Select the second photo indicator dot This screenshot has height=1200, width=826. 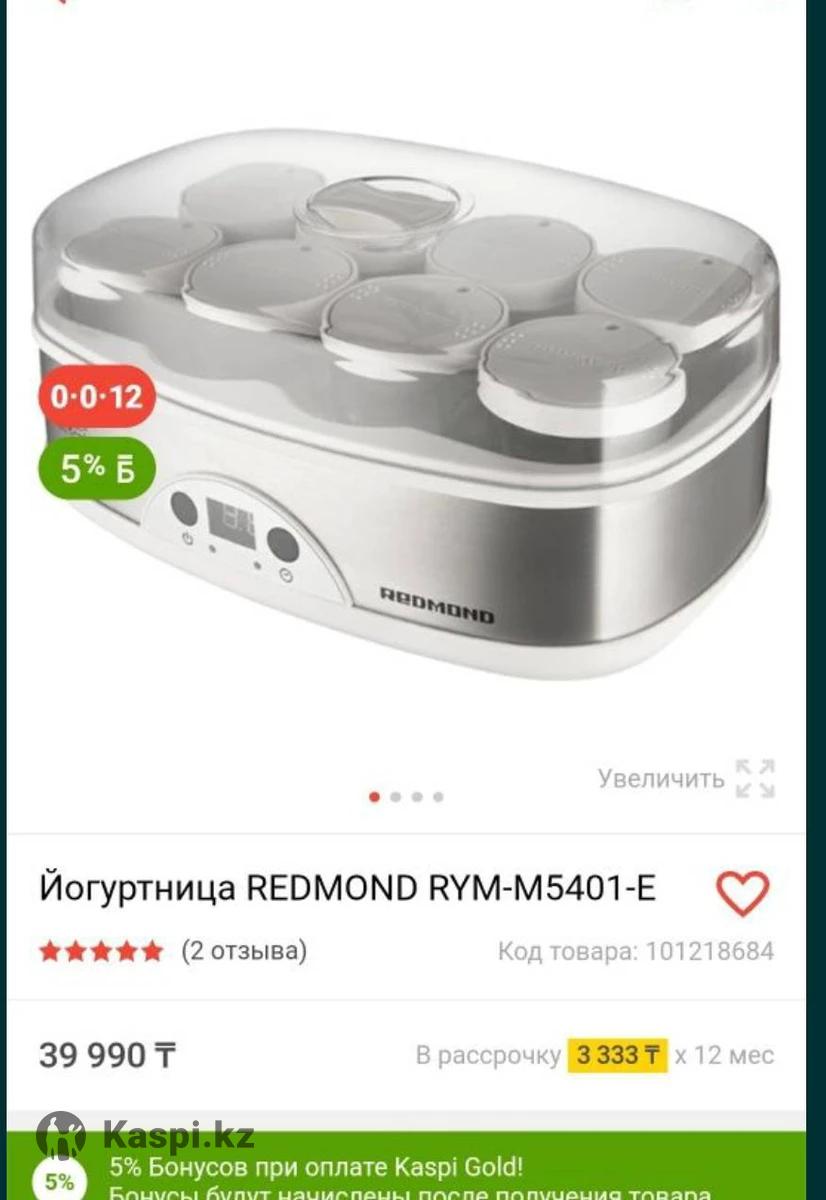click(396, 797)
